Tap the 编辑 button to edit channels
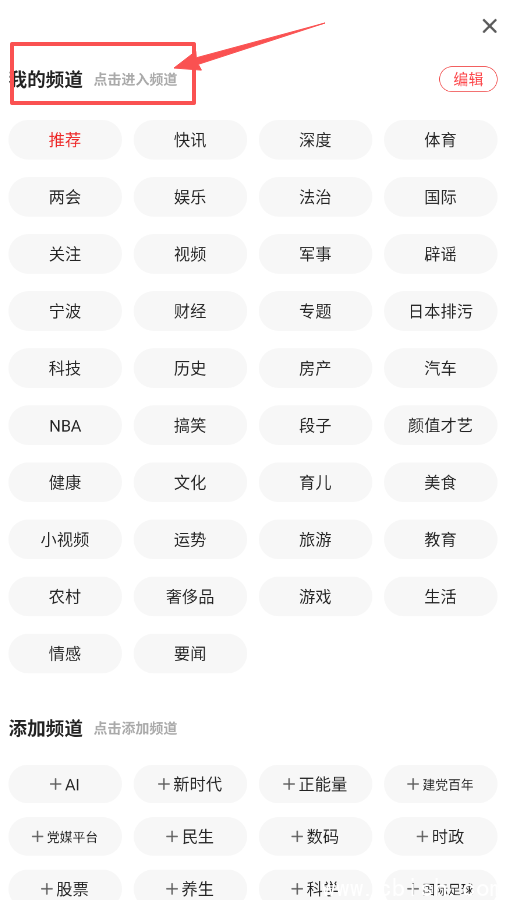The width and height of the screenshot is (507, 900). [x=468, y=79]
